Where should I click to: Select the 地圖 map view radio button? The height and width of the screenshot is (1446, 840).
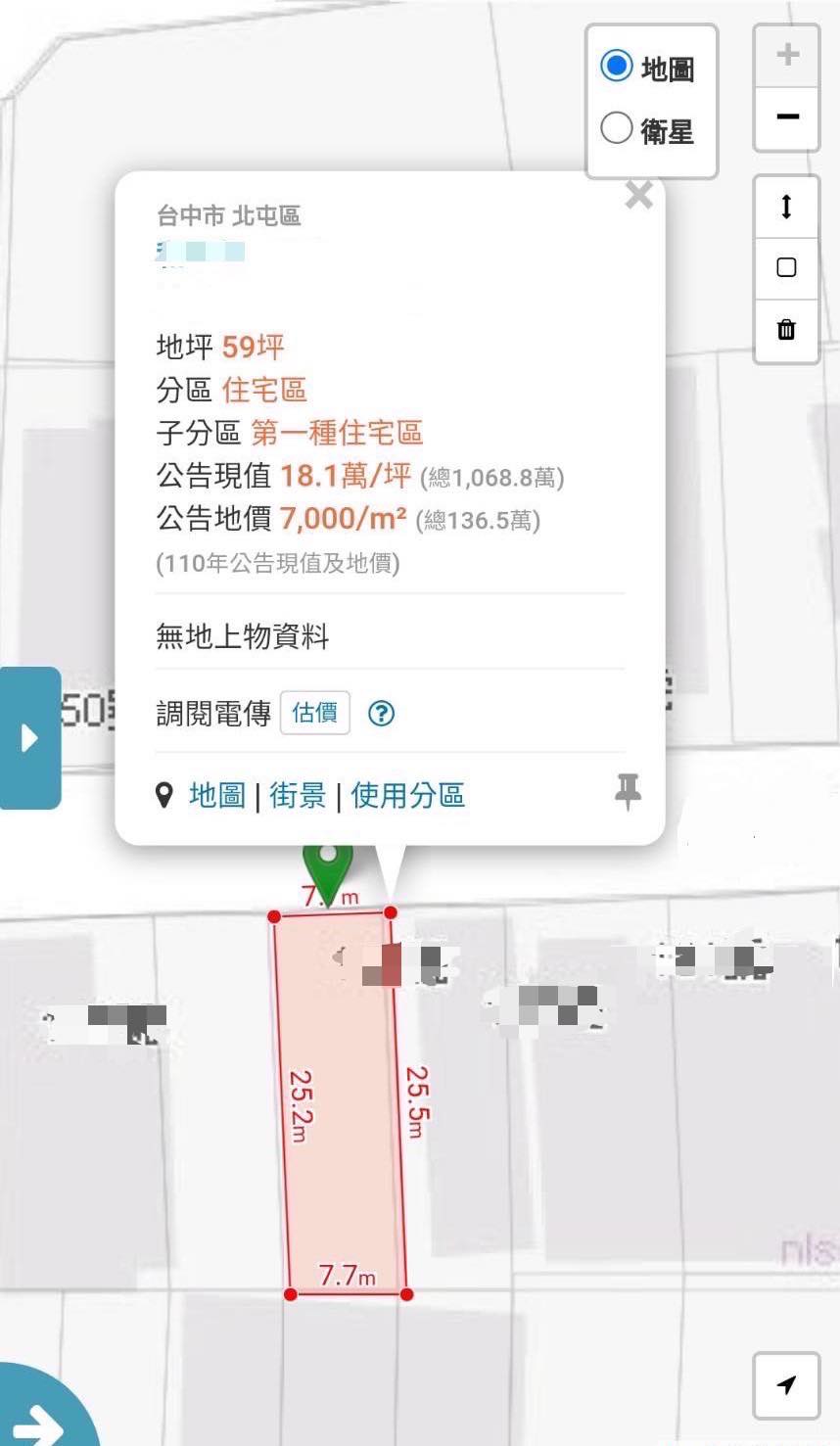(617, 67)
